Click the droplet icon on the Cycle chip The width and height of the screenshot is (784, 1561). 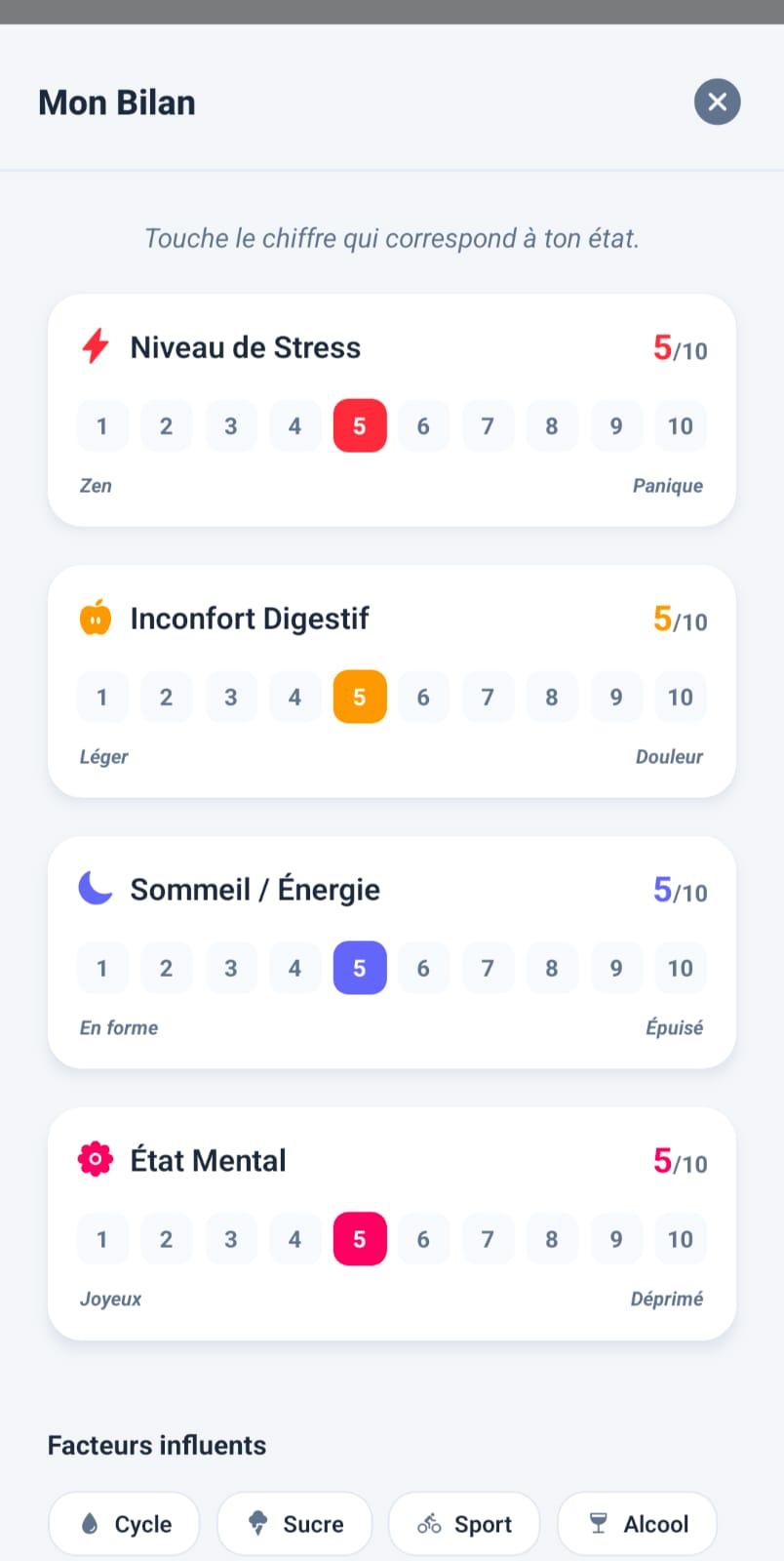click(88, 1523)
